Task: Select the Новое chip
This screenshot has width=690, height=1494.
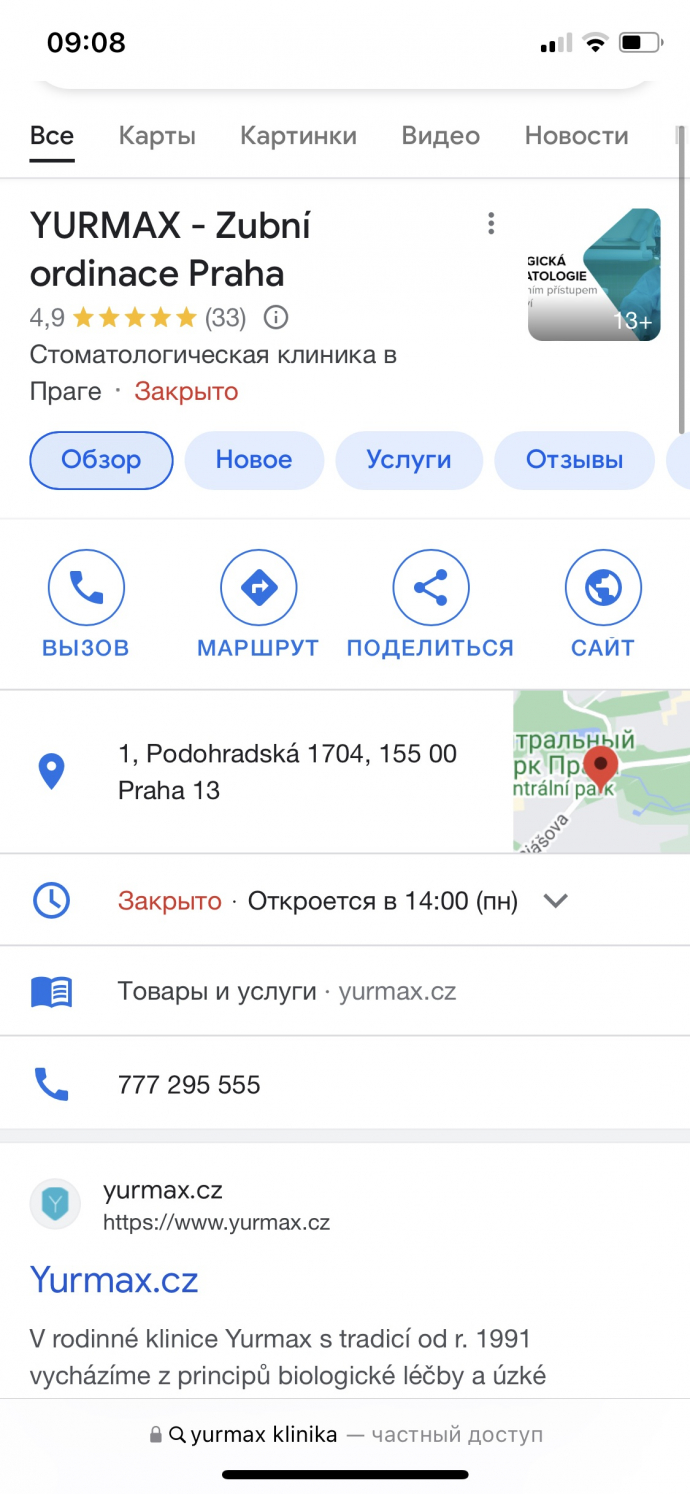Action: 254,460
